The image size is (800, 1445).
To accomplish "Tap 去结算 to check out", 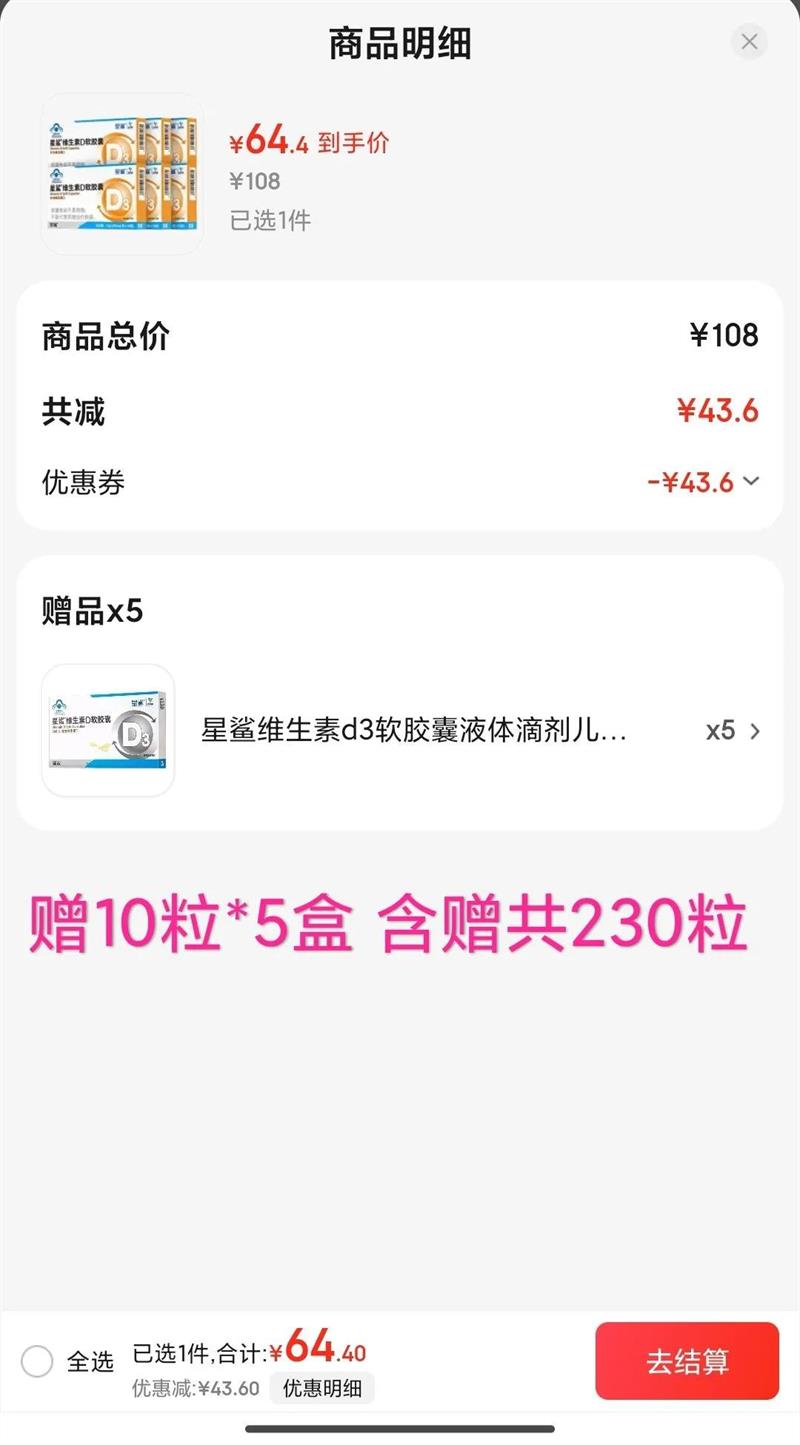I will 686,1361.
